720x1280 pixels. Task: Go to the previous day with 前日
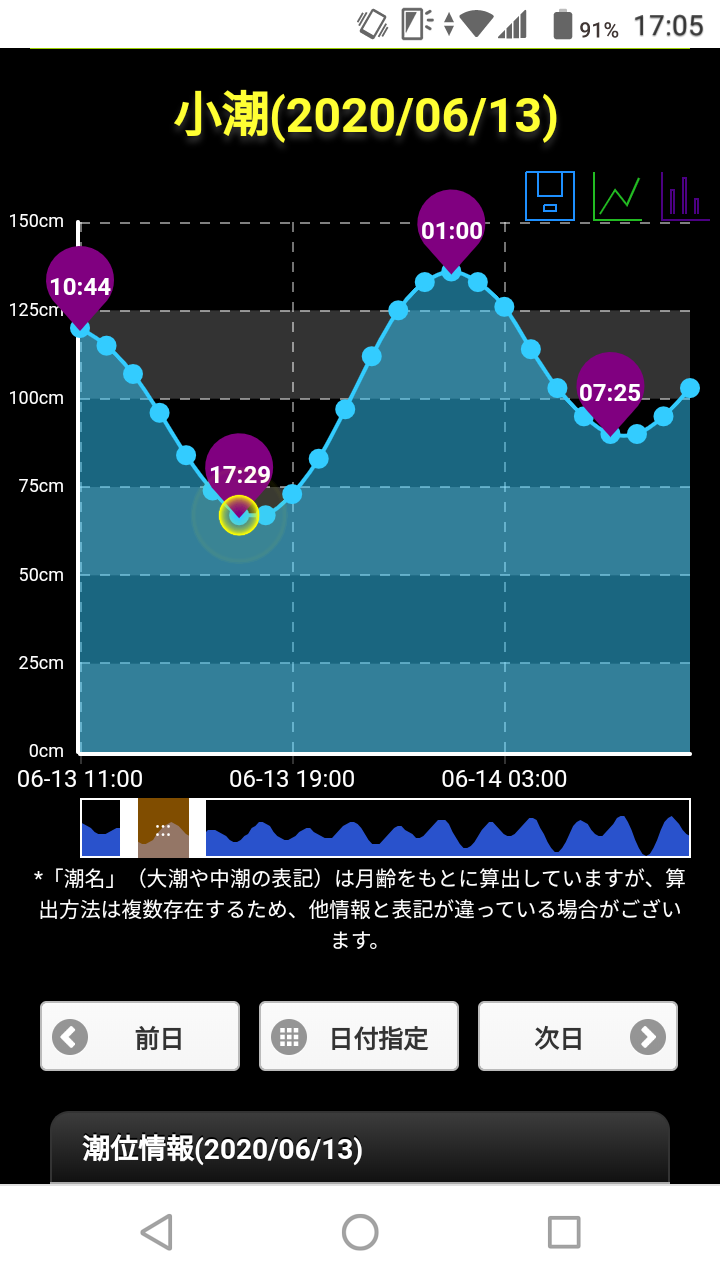tap(140, 1037)
